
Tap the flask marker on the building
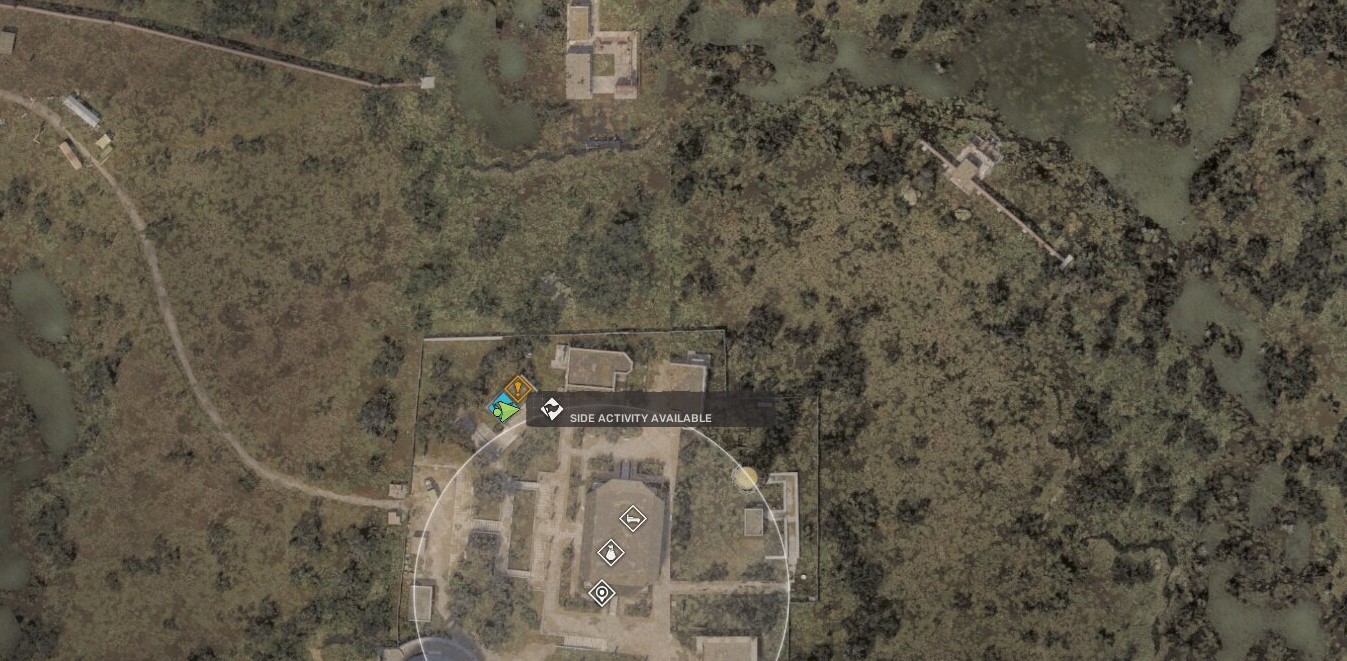(x=610, y=552)
